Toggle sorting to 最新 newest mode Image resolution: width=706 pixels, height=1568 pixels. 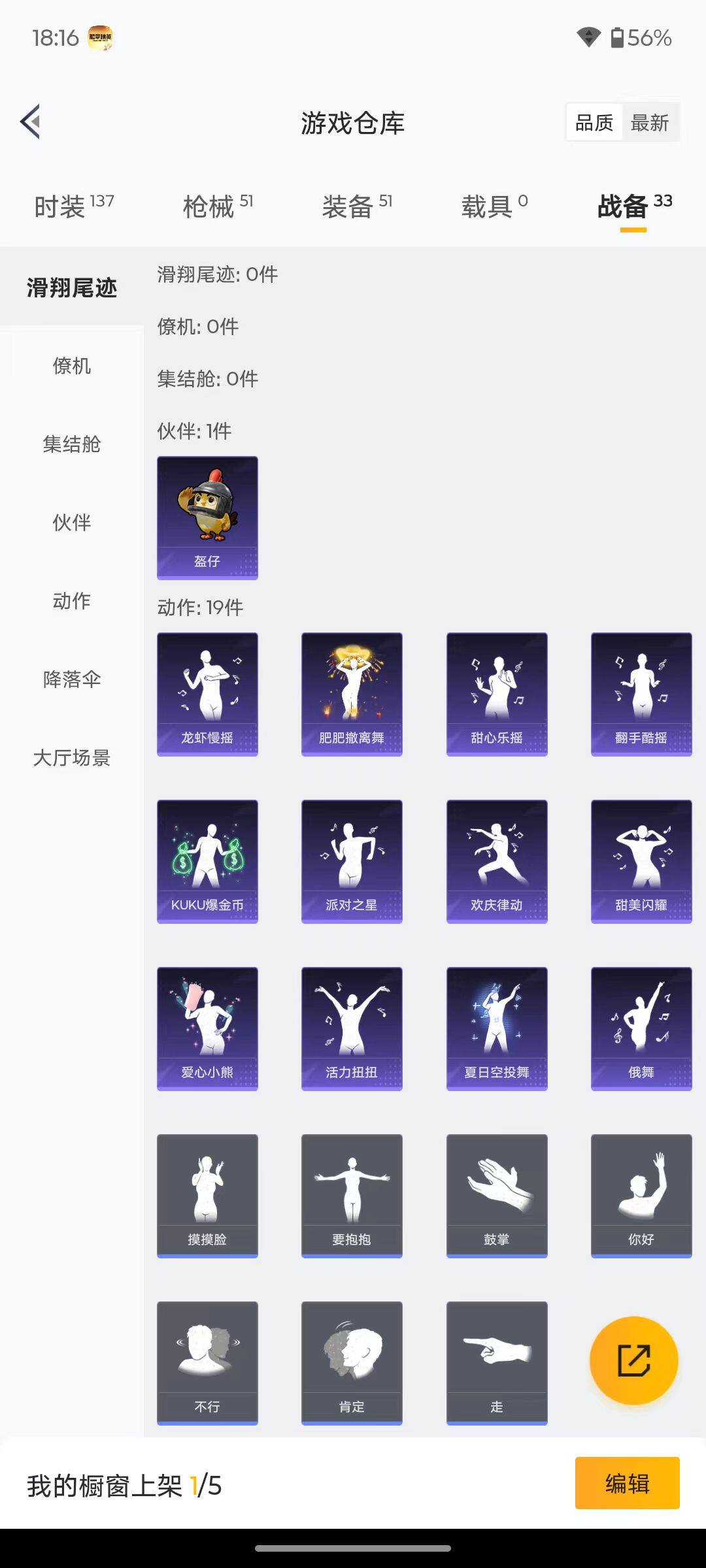tap(651, 122)
